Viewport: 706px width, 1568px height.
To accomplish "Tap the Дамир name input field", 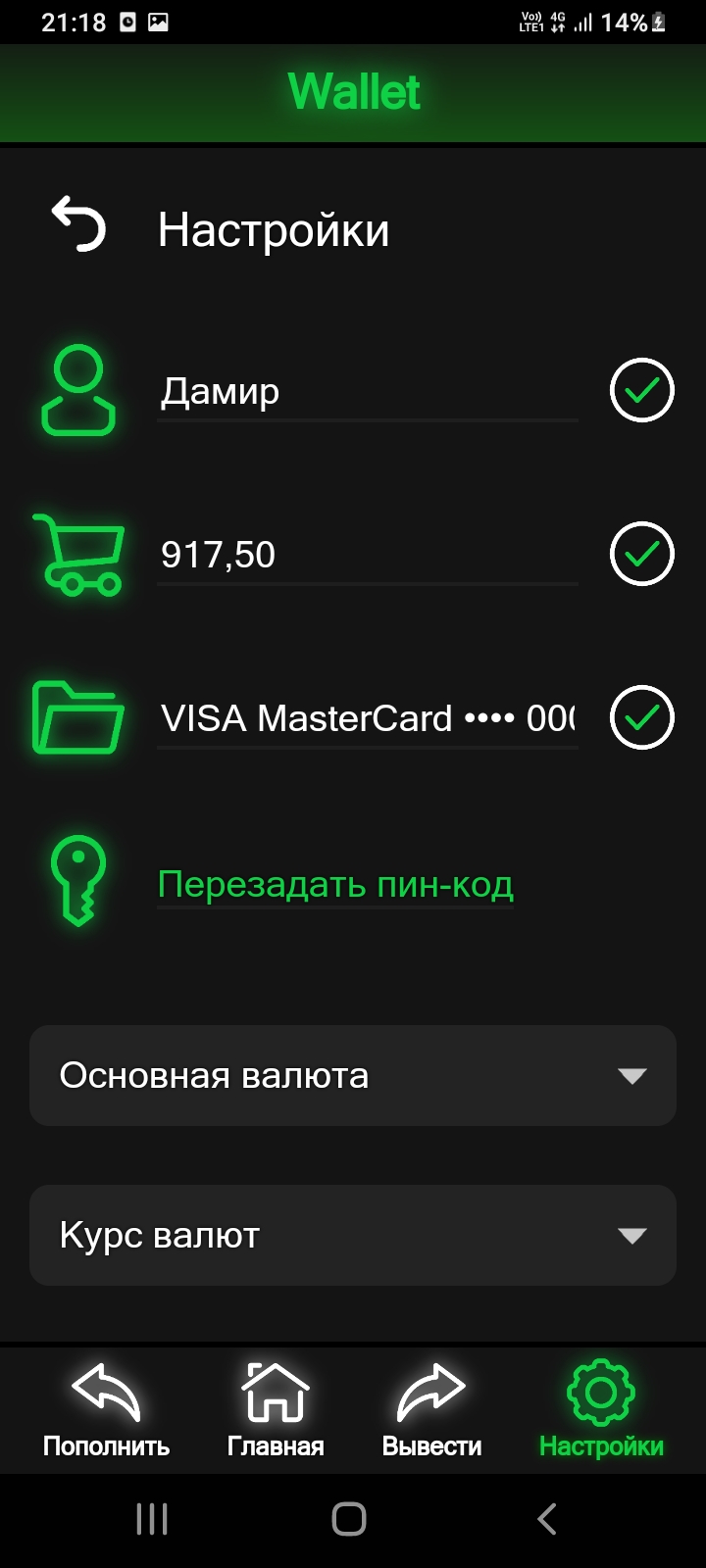I will point(368,390).
